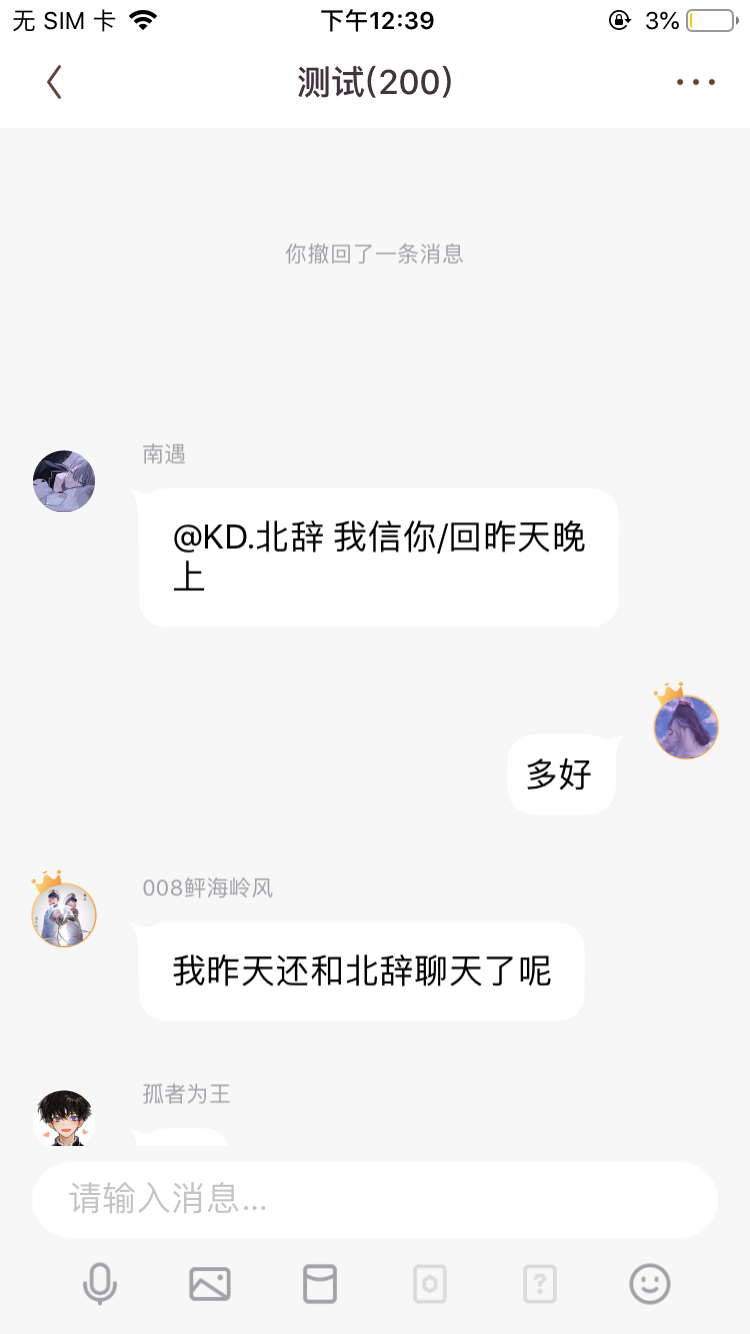This screenshot has width=750, height=1334.
Task: Open 008鲆海岭风's avatar
Action: pyautogui.click(x=64, y=914)
